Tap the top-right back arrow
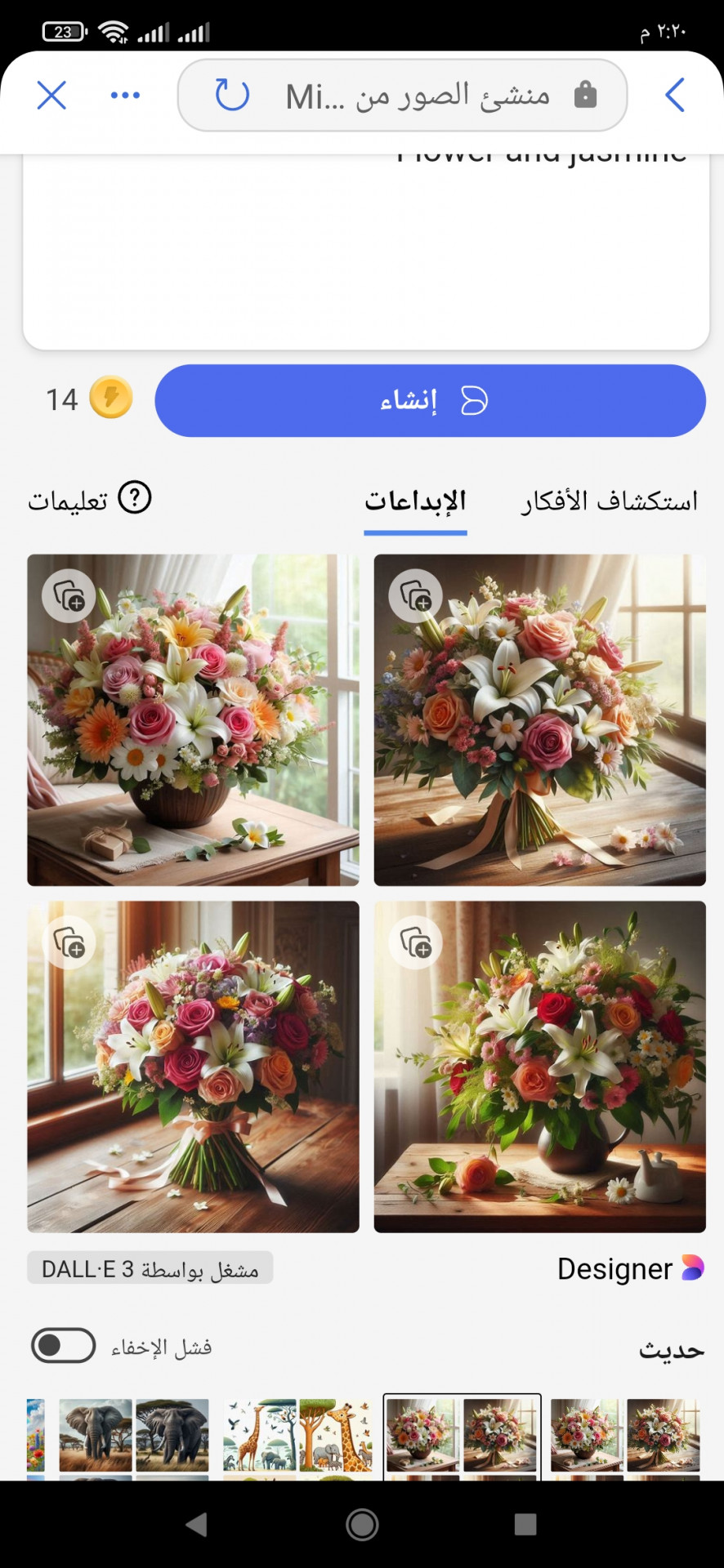724x1568 pixels. click(674, 96)
